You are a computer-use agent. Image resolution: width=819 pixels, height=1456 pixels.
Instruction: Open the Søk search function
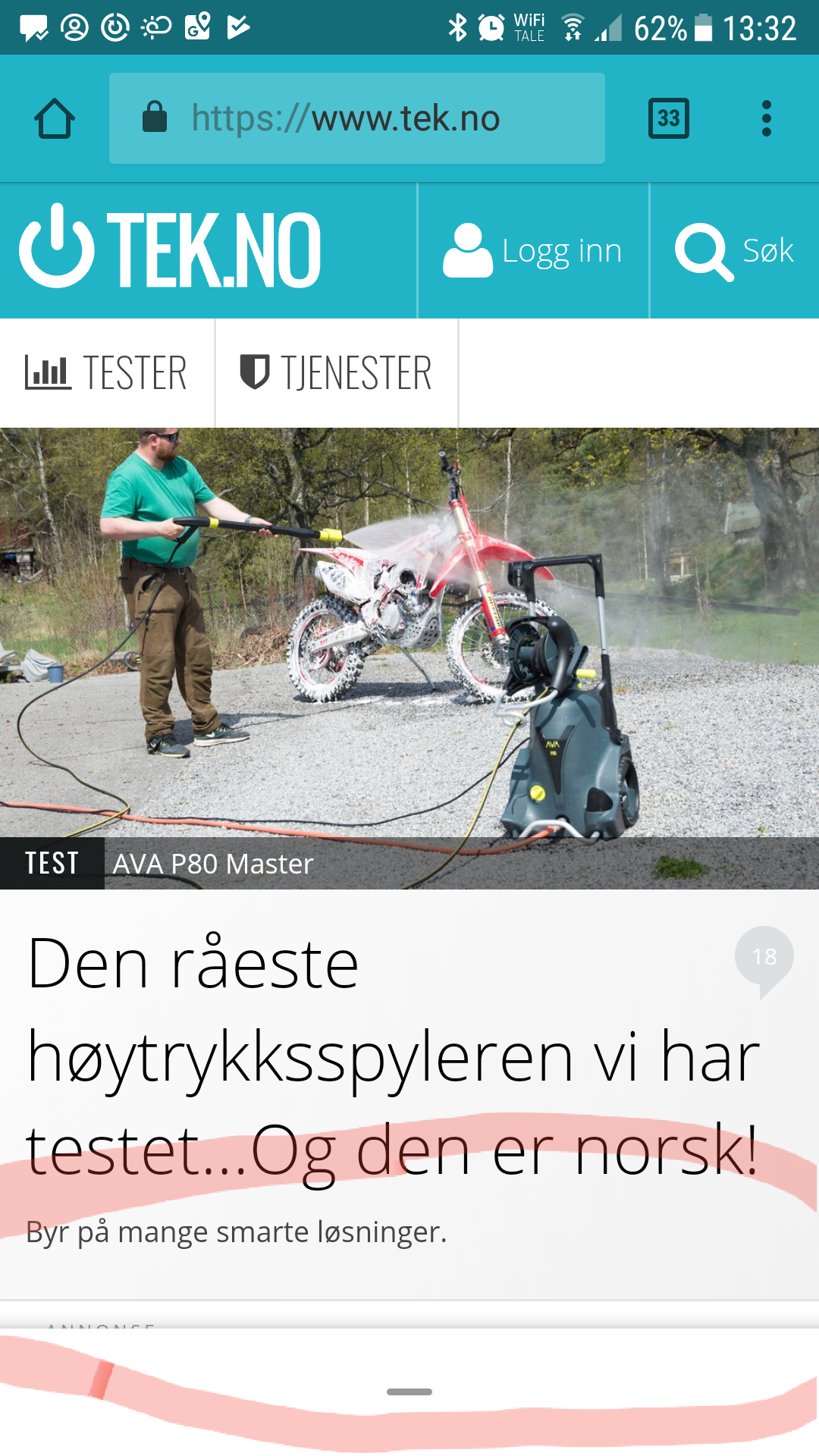point(735,250)
